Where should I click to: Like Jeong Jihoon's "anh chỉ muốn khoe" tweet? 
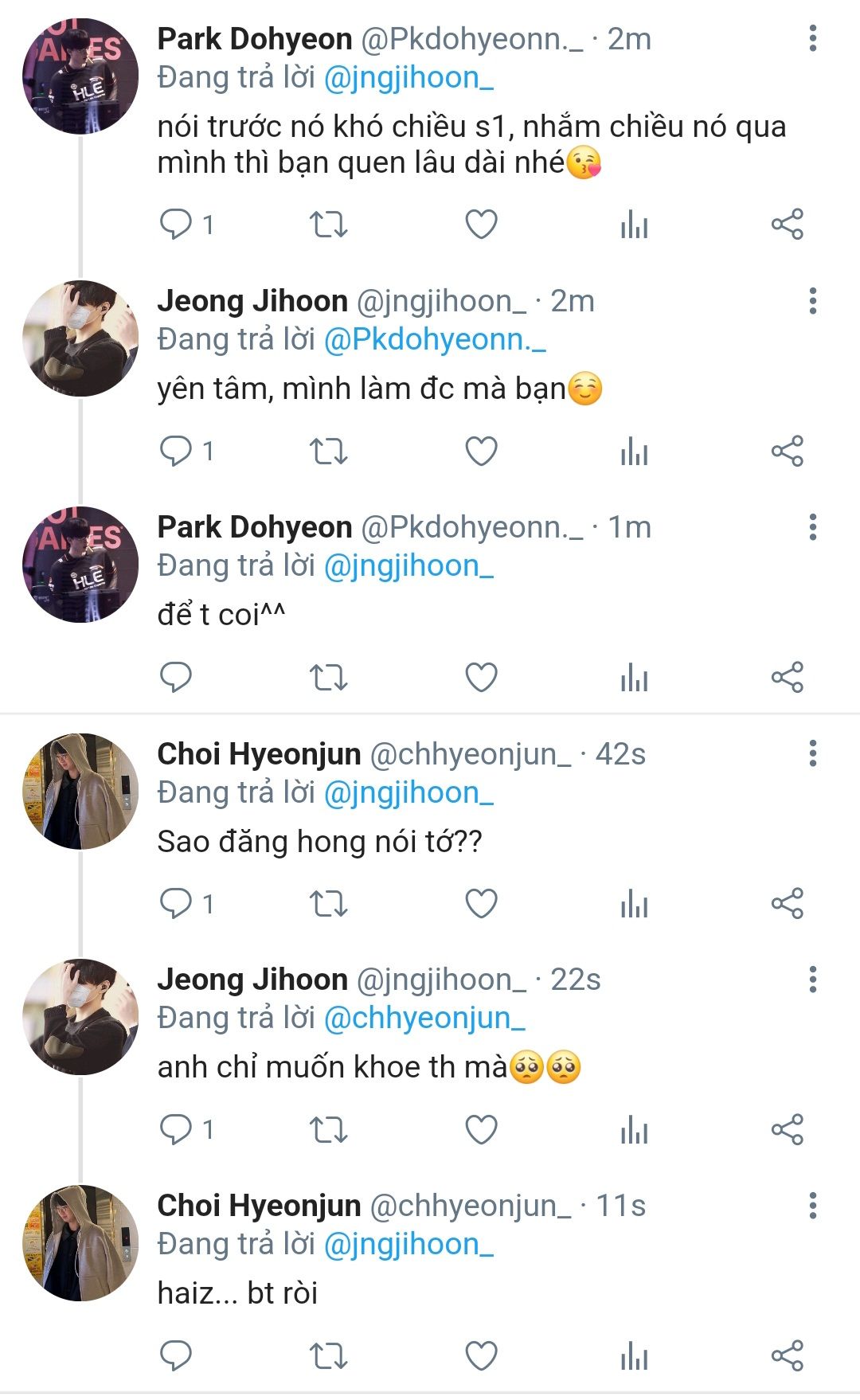pos(481,1129)
